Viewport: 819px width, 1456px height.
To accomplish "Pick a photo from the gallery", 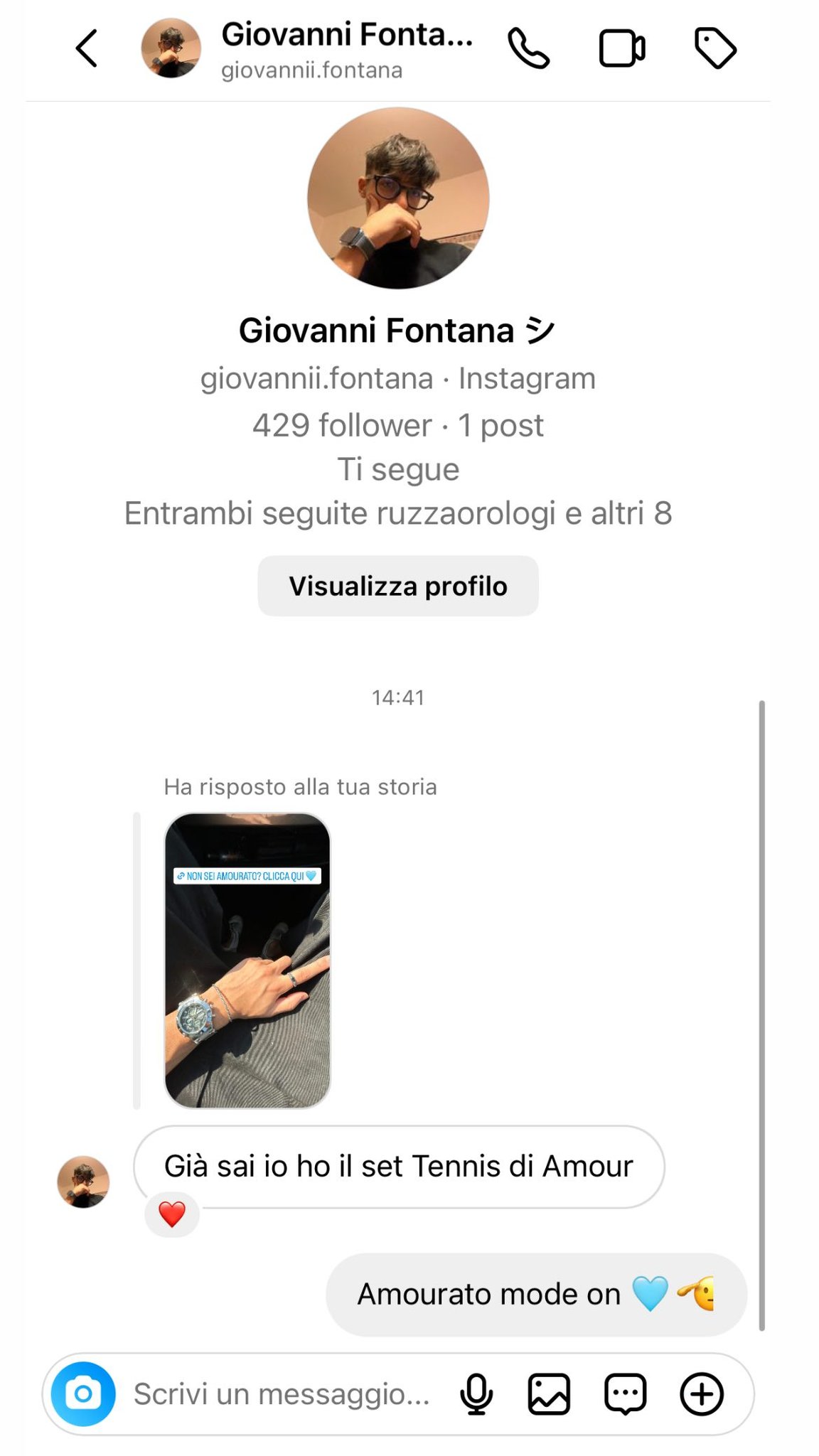I will (549, 1393).
